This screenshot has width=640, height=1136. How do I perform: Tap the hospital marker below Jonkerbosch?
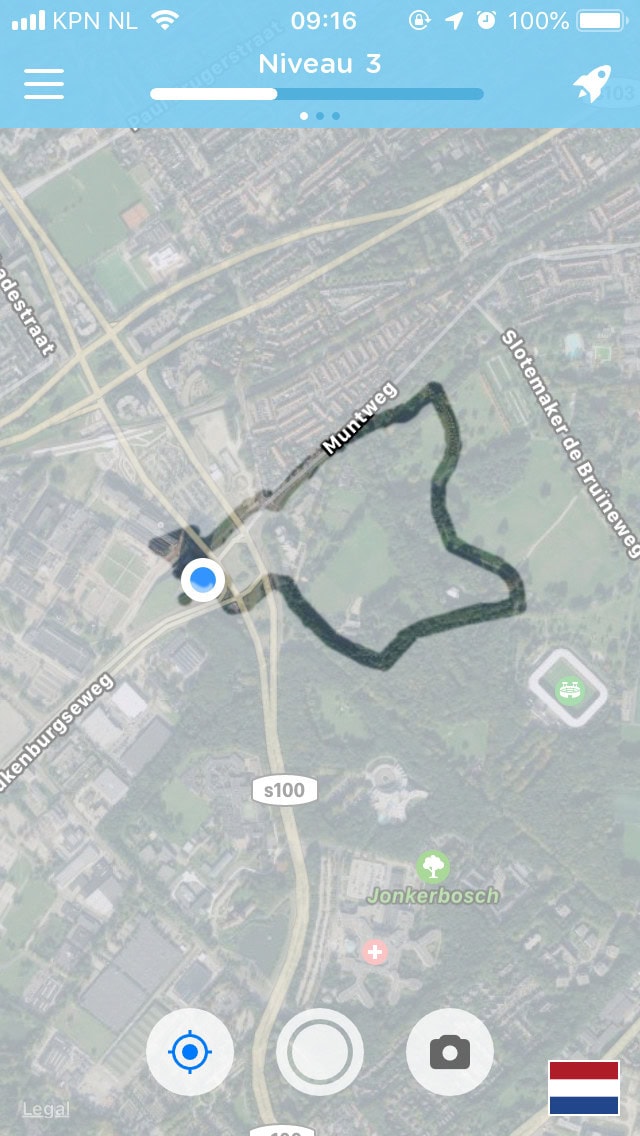tap(375, 951)
